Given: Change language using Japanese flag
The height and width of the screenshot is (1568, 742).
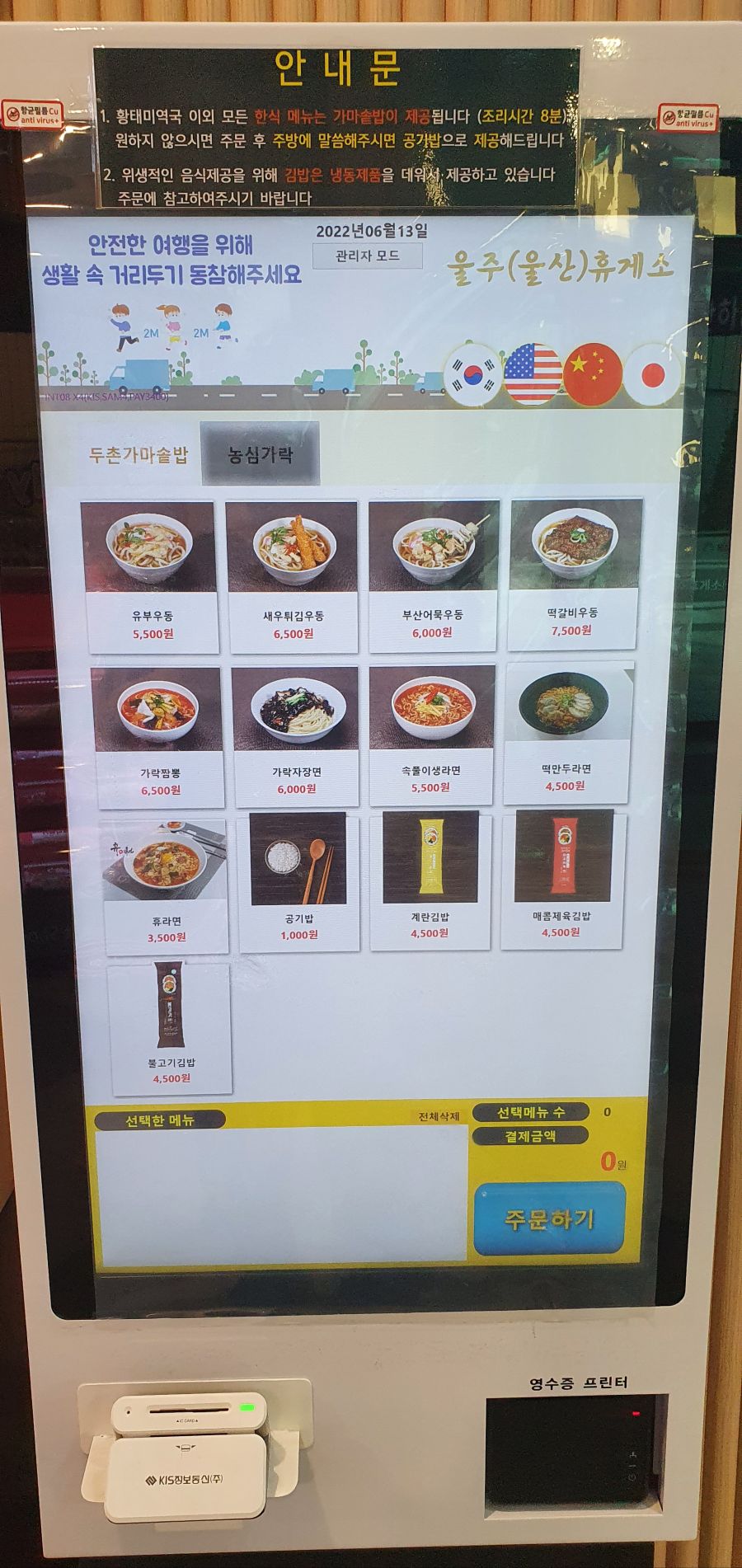Looking at the screenshot, I should pyautogui.click(x=652, y=375).
